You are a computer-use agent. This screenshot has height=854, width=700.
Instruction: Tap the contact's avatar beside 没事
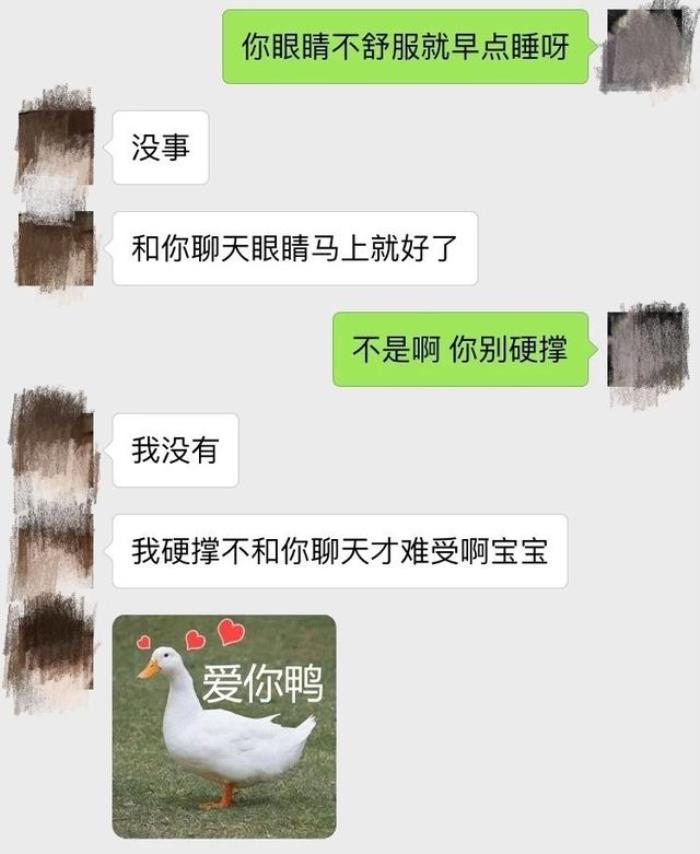click(x=55, y=148)
